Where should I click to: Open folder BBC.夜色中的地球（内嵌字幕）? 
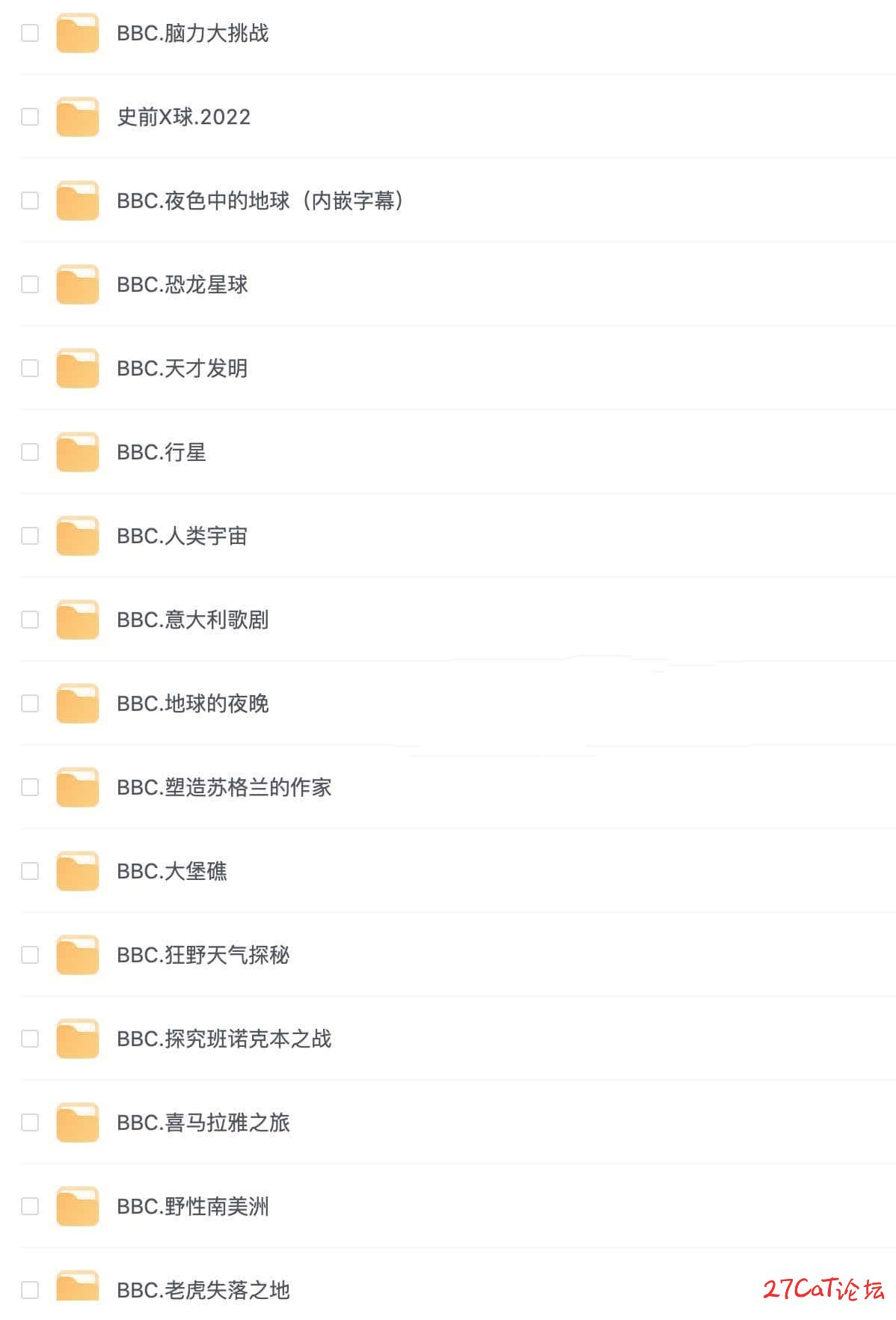coord(260,201)
